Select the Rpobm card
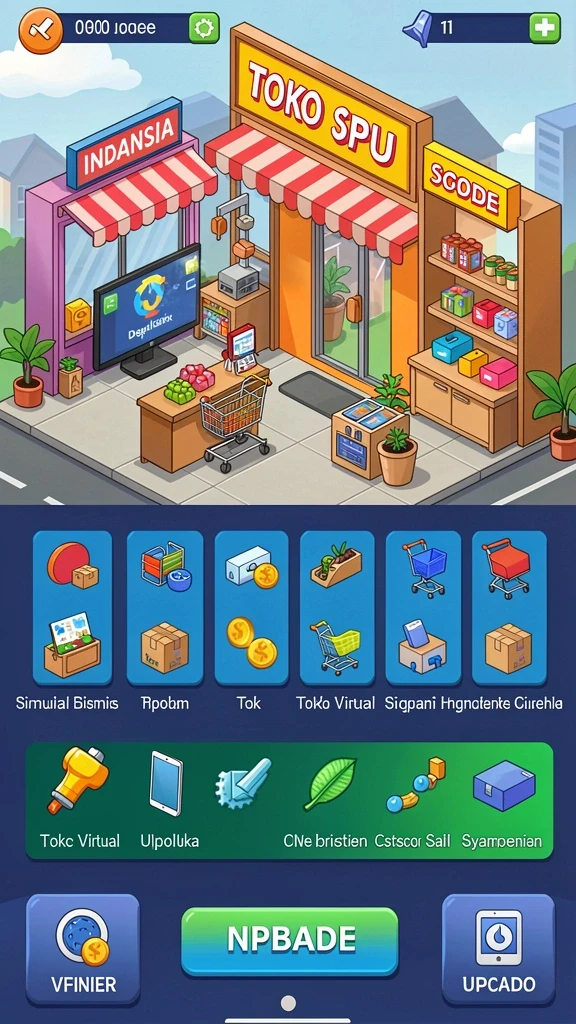The height and width of the screenshot is (1024, 576). point(166,608)
